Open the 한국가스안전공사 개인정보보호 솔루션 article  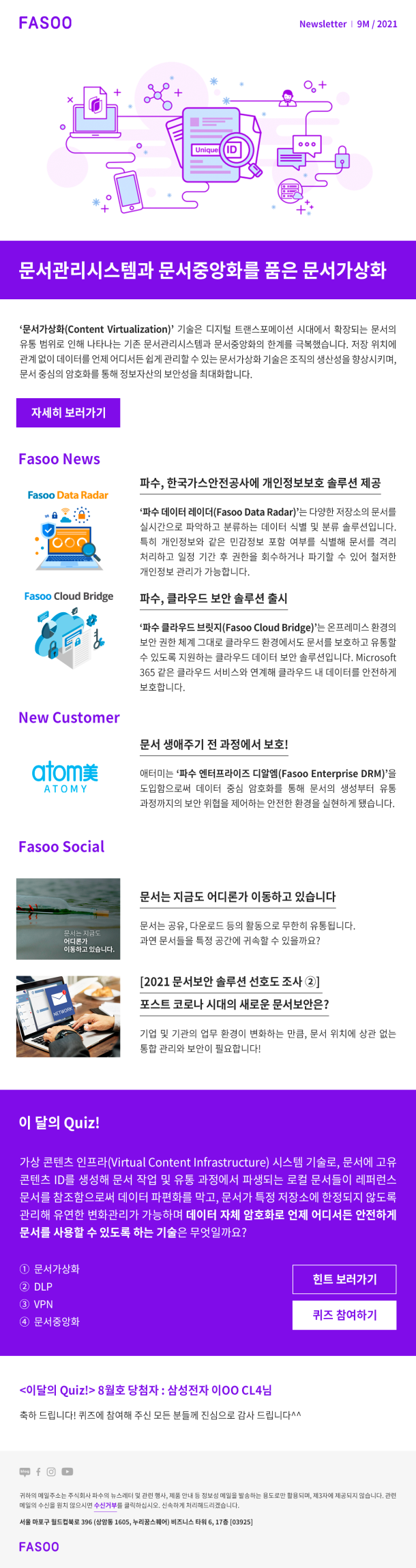click(260, 483)
